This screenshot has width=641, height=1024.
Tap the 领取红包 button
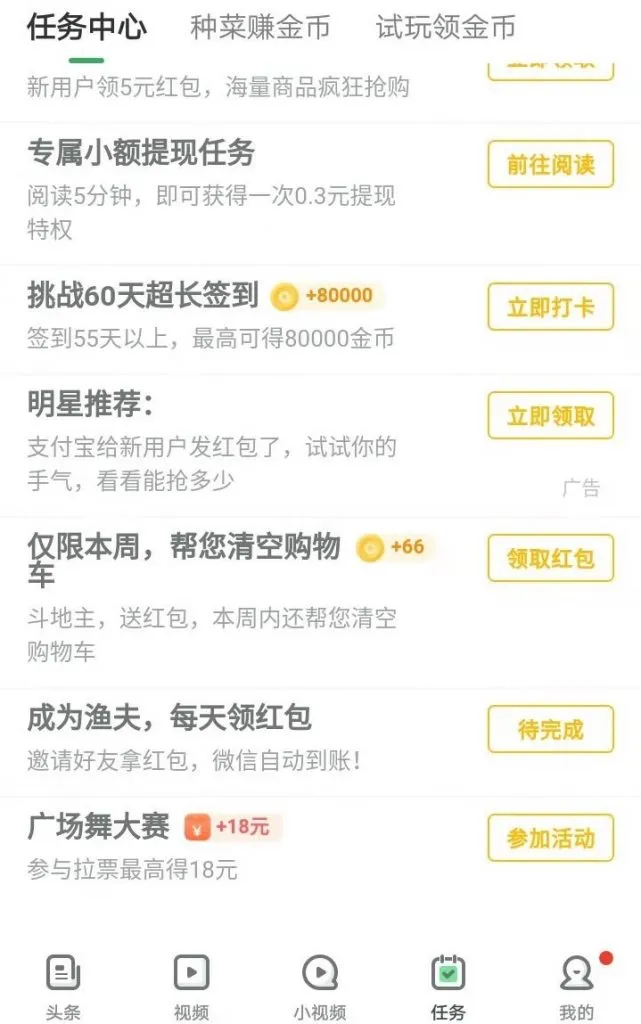pos(550,558)
